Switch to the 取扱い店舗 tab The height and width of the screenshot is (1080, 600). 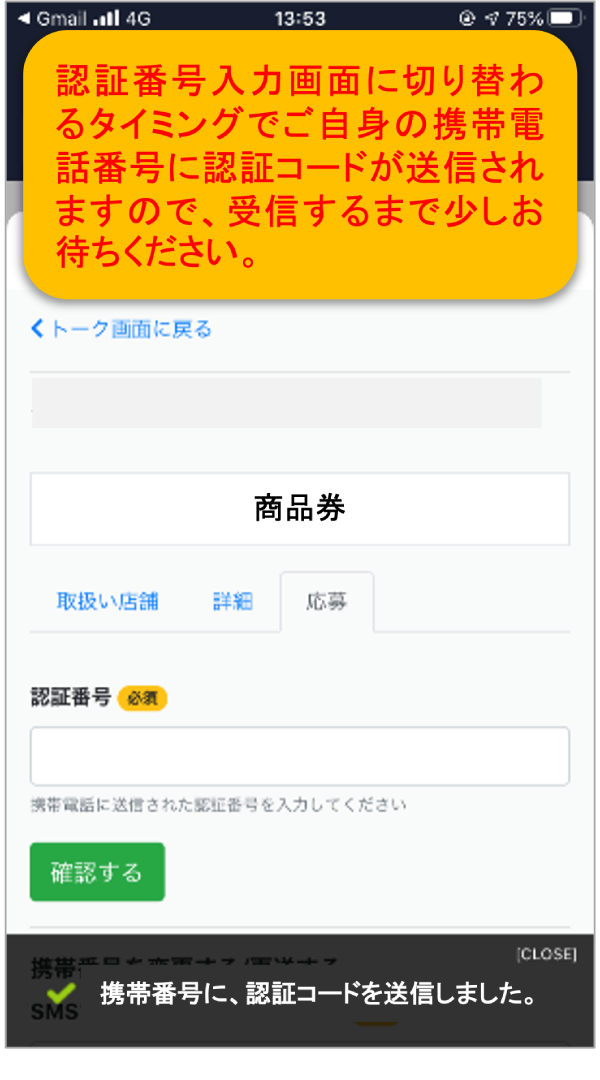coord(107,602)
